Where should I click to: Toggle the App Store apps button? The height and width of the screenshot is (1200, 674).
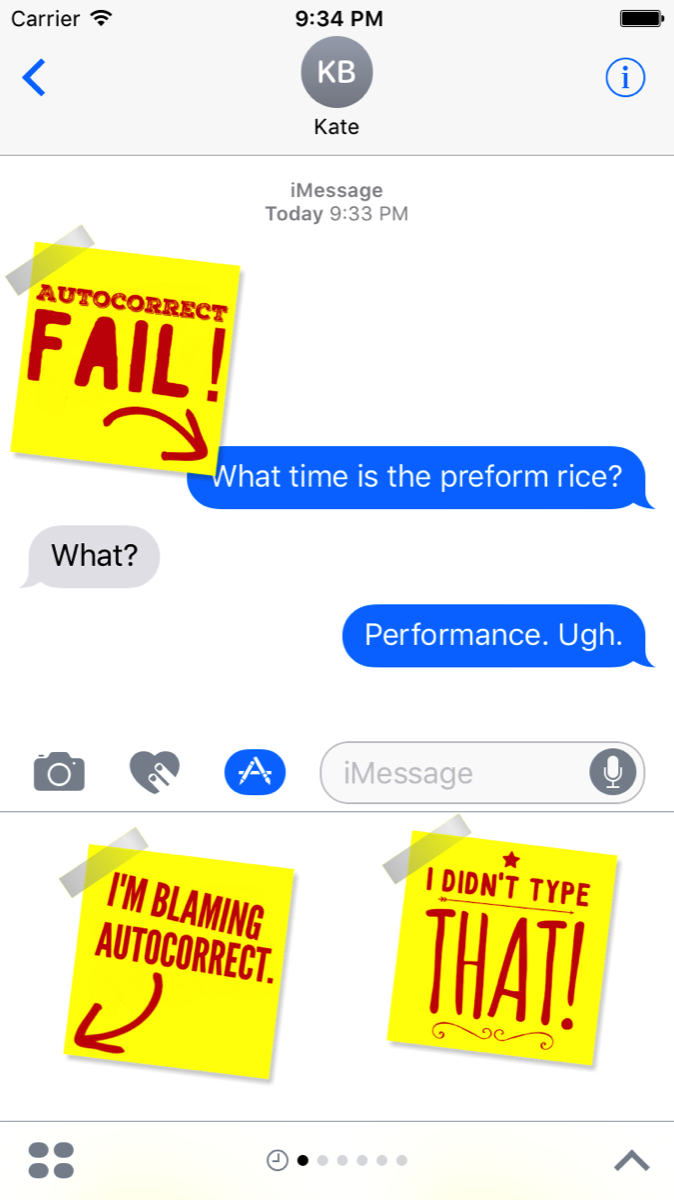pyautogui.click(x=254, y=772)
